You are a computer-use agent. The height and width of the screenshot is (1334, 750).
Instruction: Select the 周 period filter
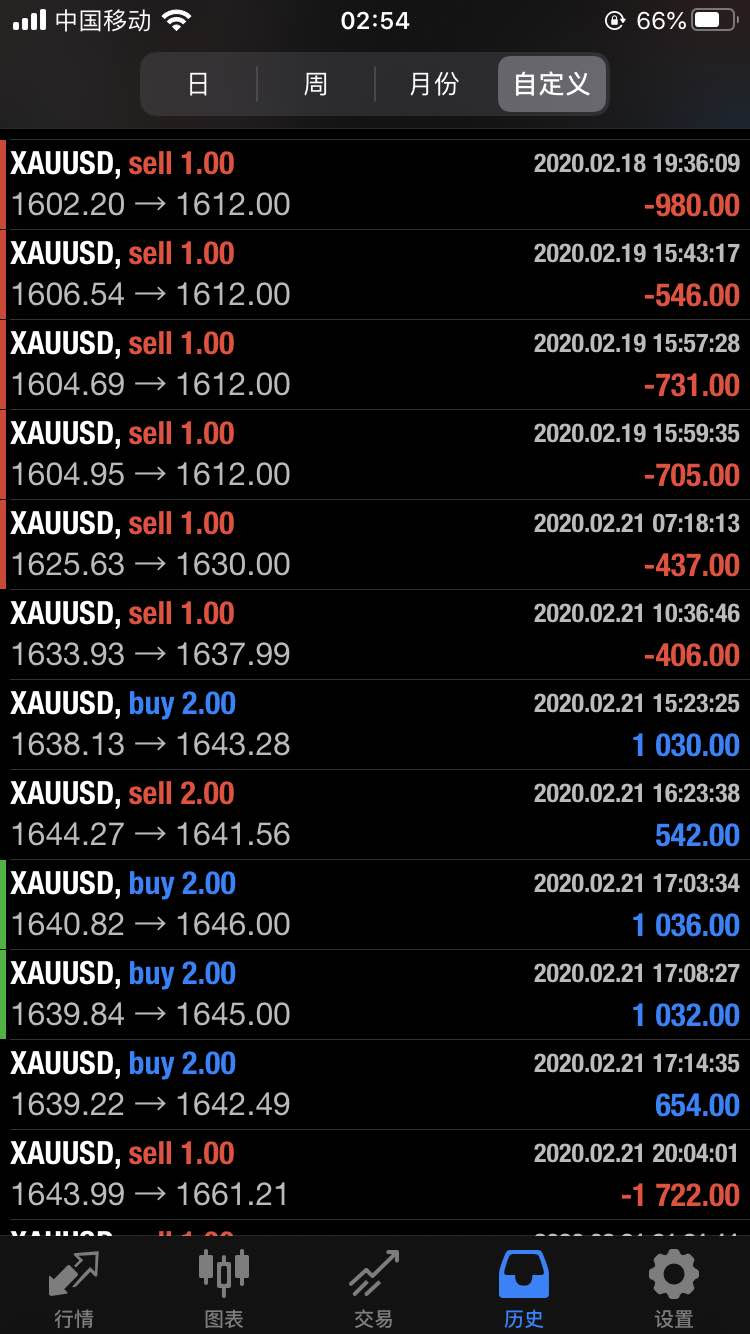click(x=316, y=84)
